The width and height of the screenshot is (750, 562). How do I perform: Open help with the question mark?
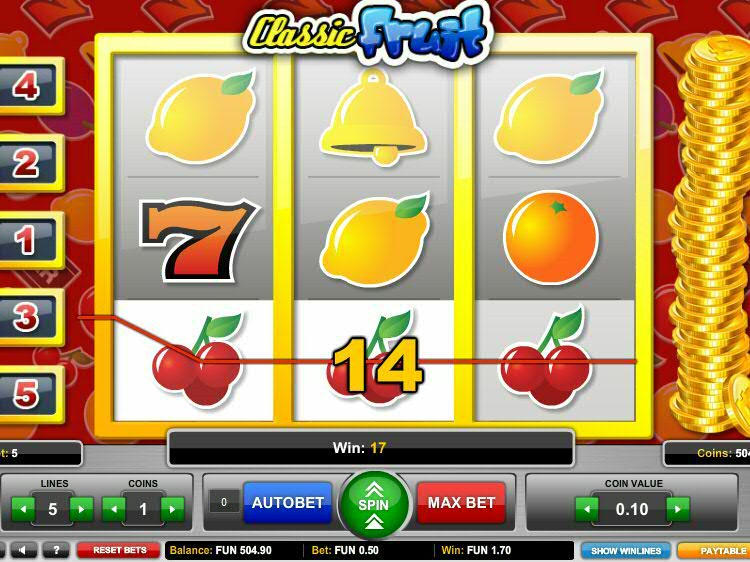[56, 551]
